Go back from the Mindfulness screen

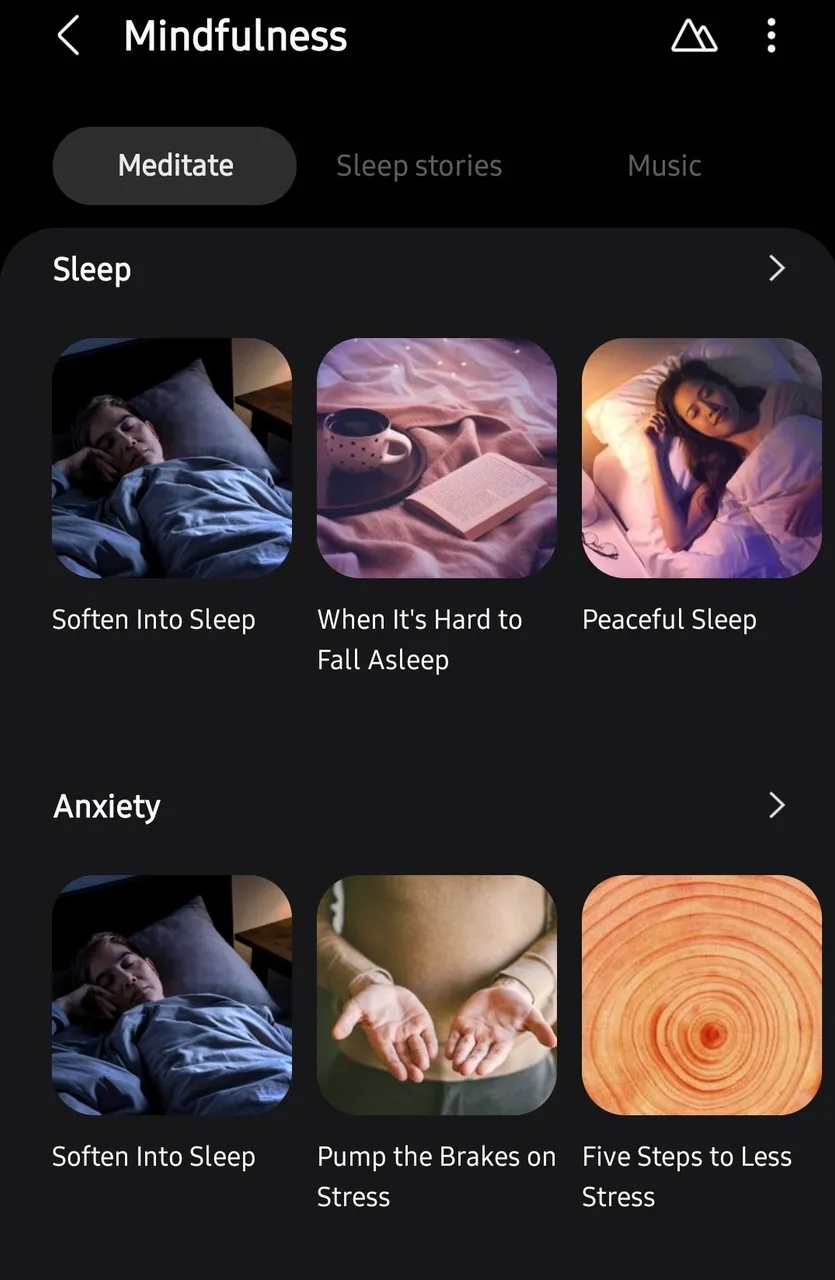click(68, 37)
